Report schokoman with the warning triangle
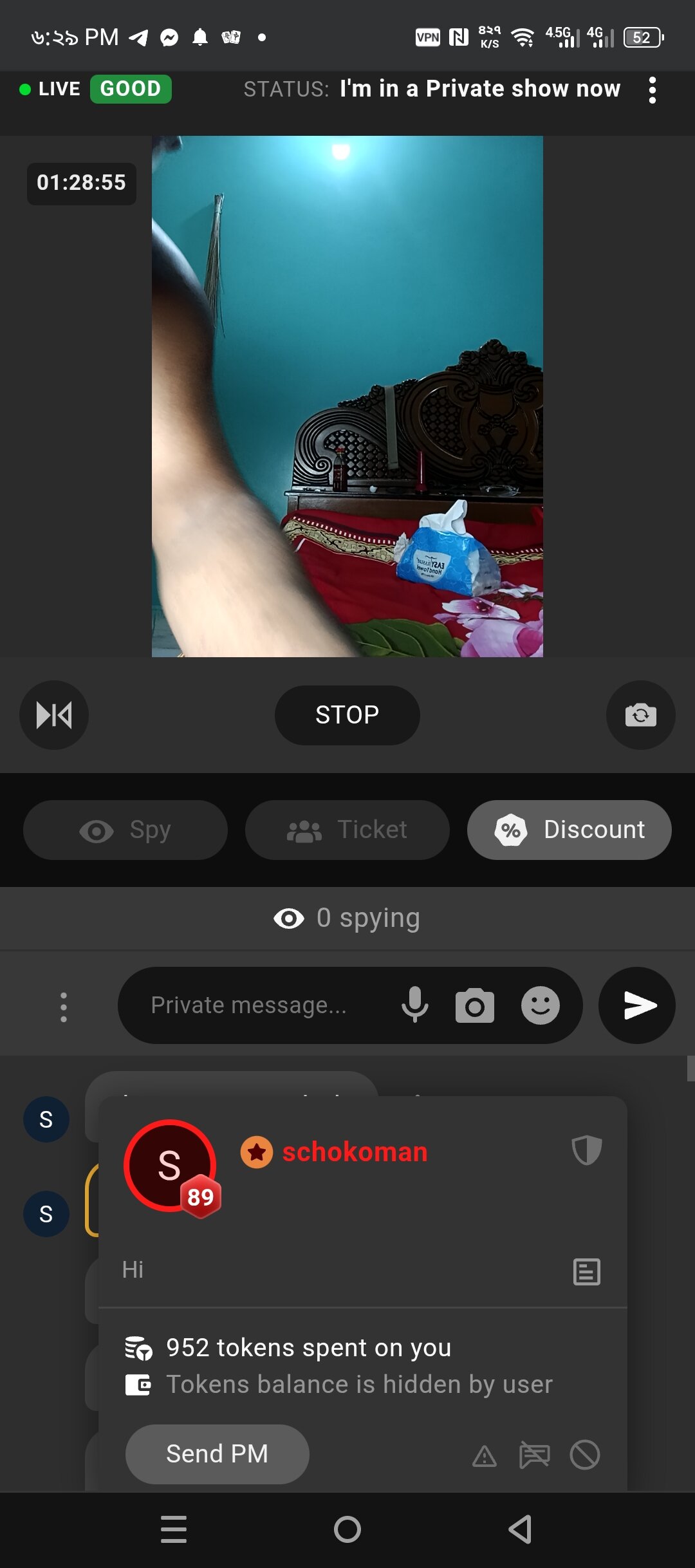The image size is (695, 1568). click(484, 1455)
